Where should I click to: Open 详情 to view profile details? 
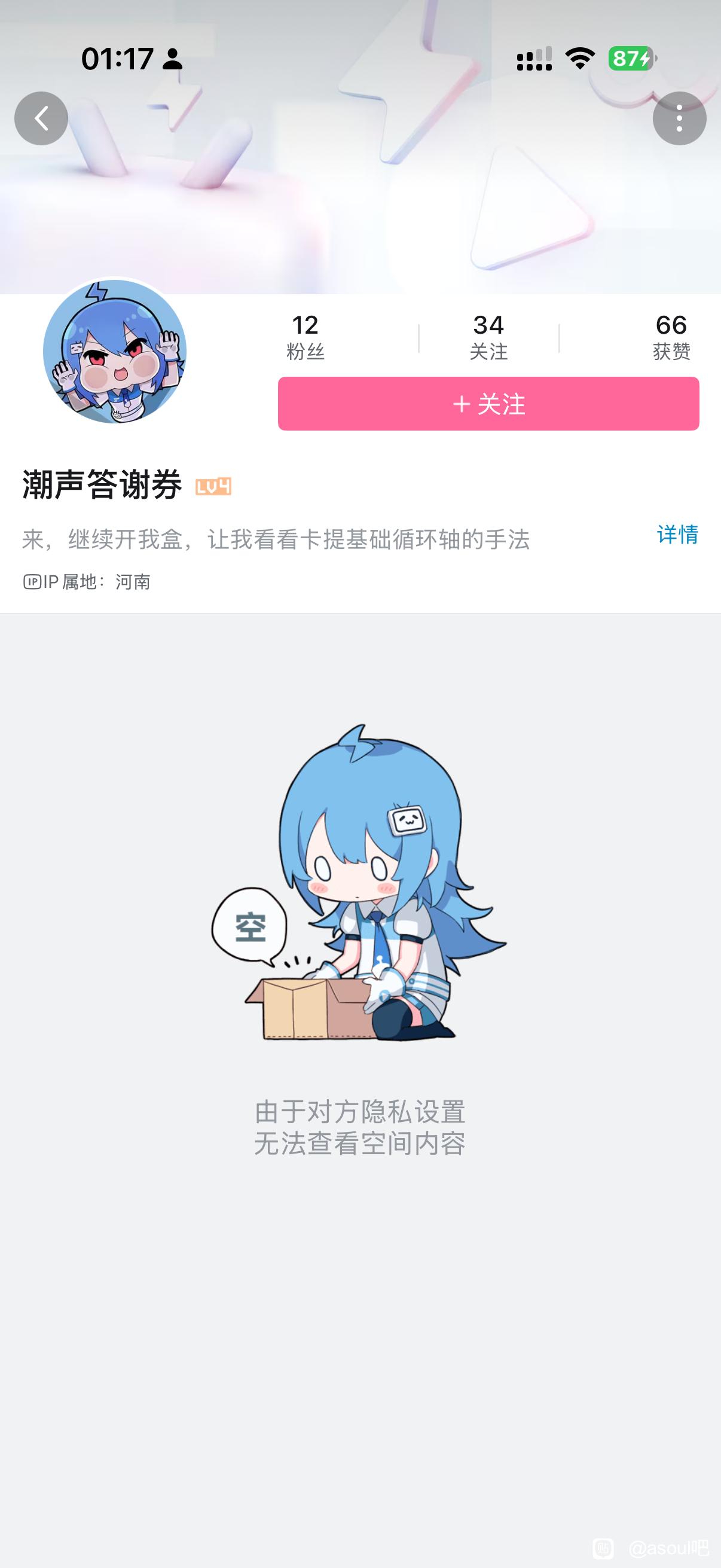click(x=677, y=535)
